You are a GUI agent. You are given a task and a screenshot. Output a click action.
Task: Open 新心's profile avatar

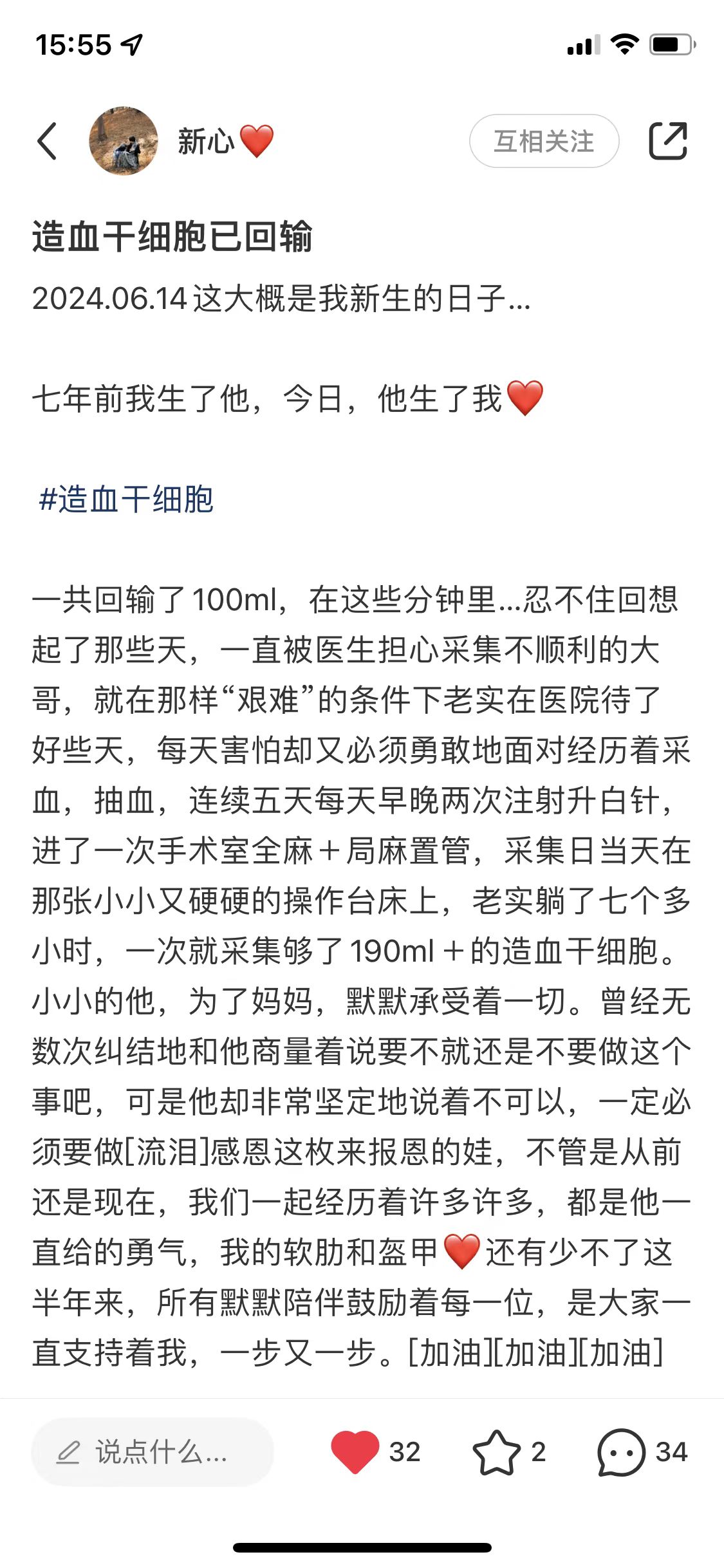(x=124, y=141)
